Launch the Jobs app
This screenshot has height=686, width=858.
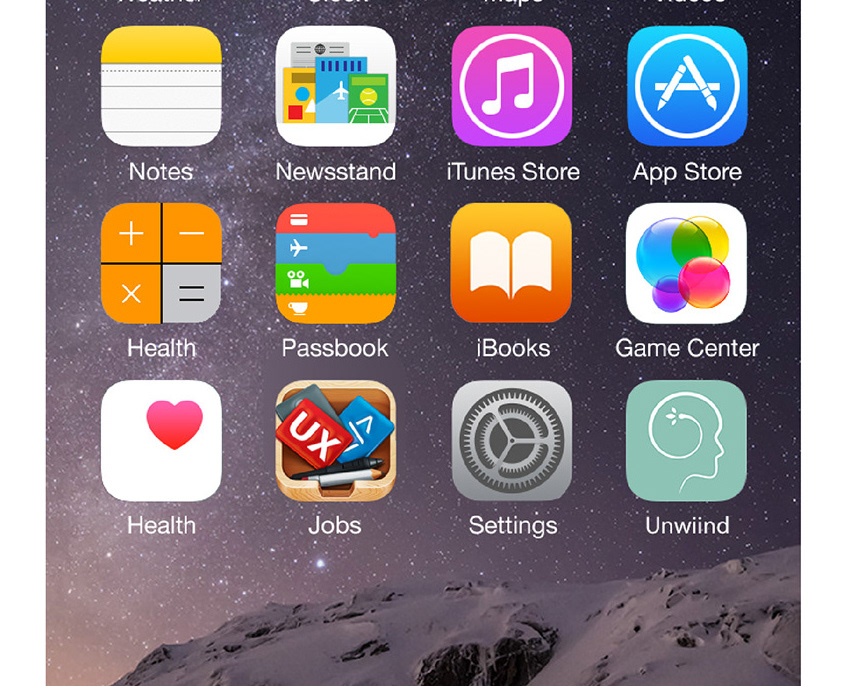click(x=336, y=441)
